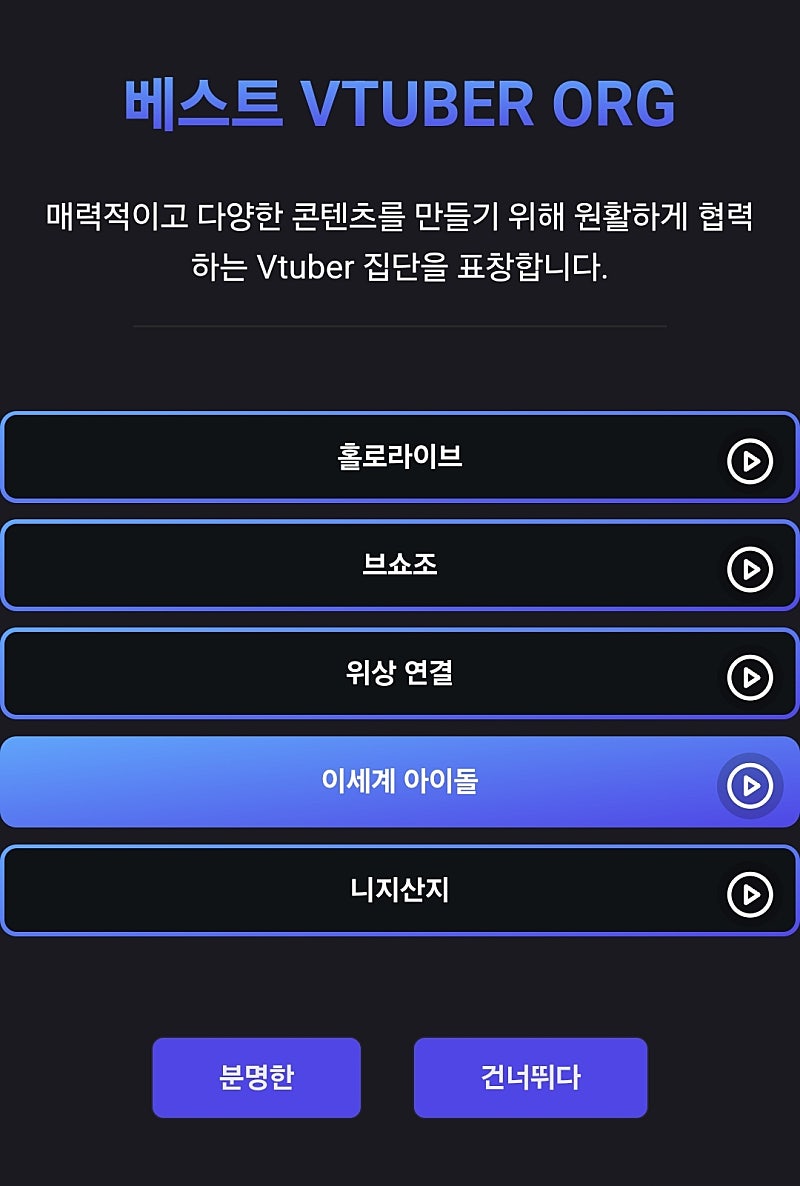This screenshot has height=1186, width=800.
Task: Vote for 니지산지
Action: pyautogui.click(x=399, y=889)
